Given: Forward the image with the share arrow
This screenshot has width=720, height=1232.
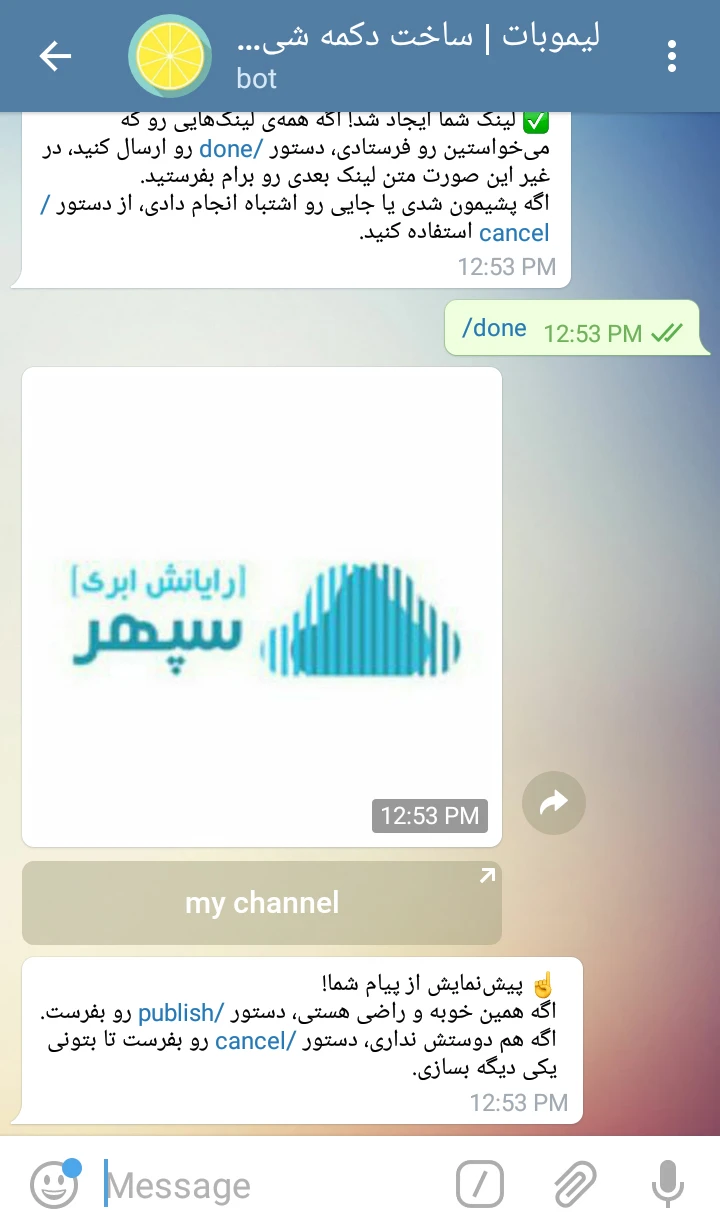Looking at the screenshot, I should click(554, 803).
